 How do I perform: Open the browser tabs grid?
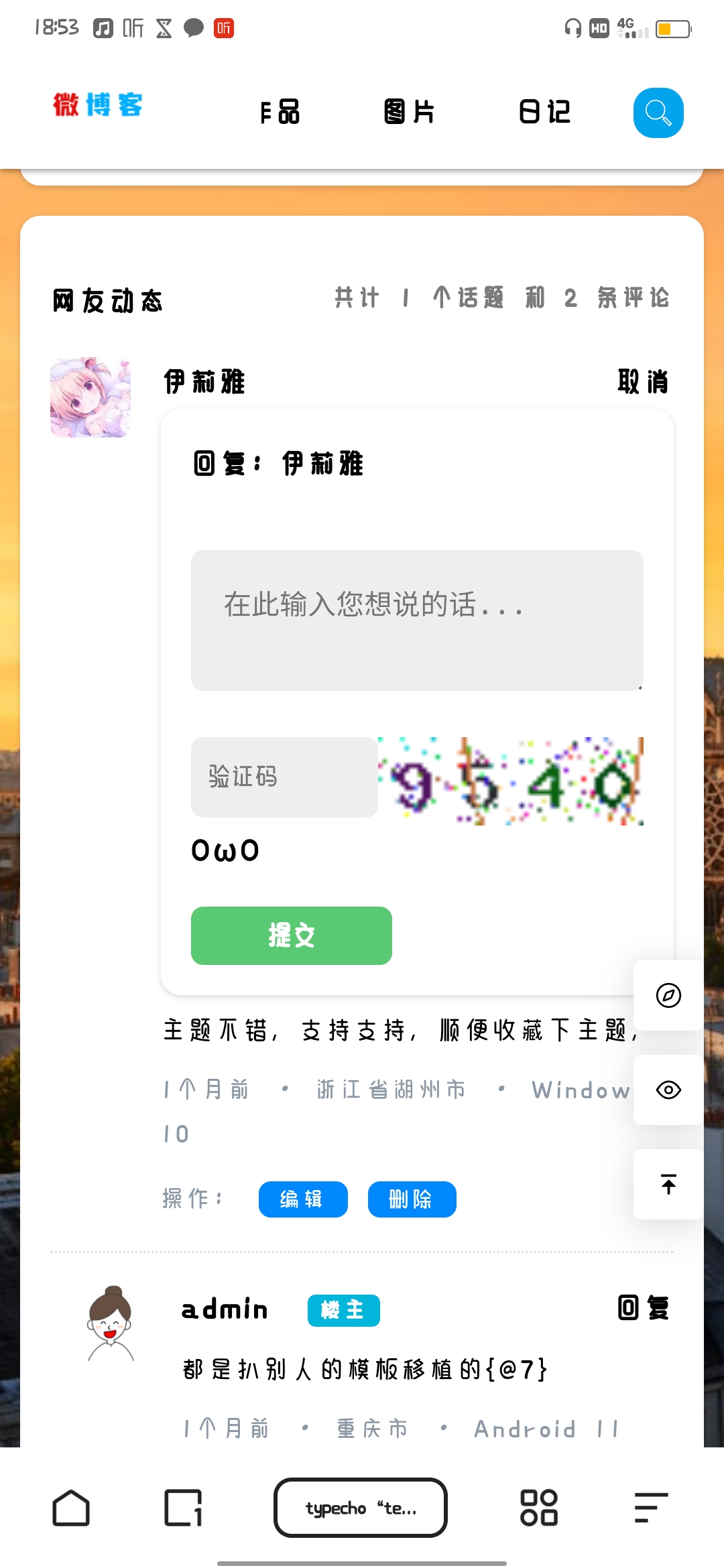(x=539, y=1508)
